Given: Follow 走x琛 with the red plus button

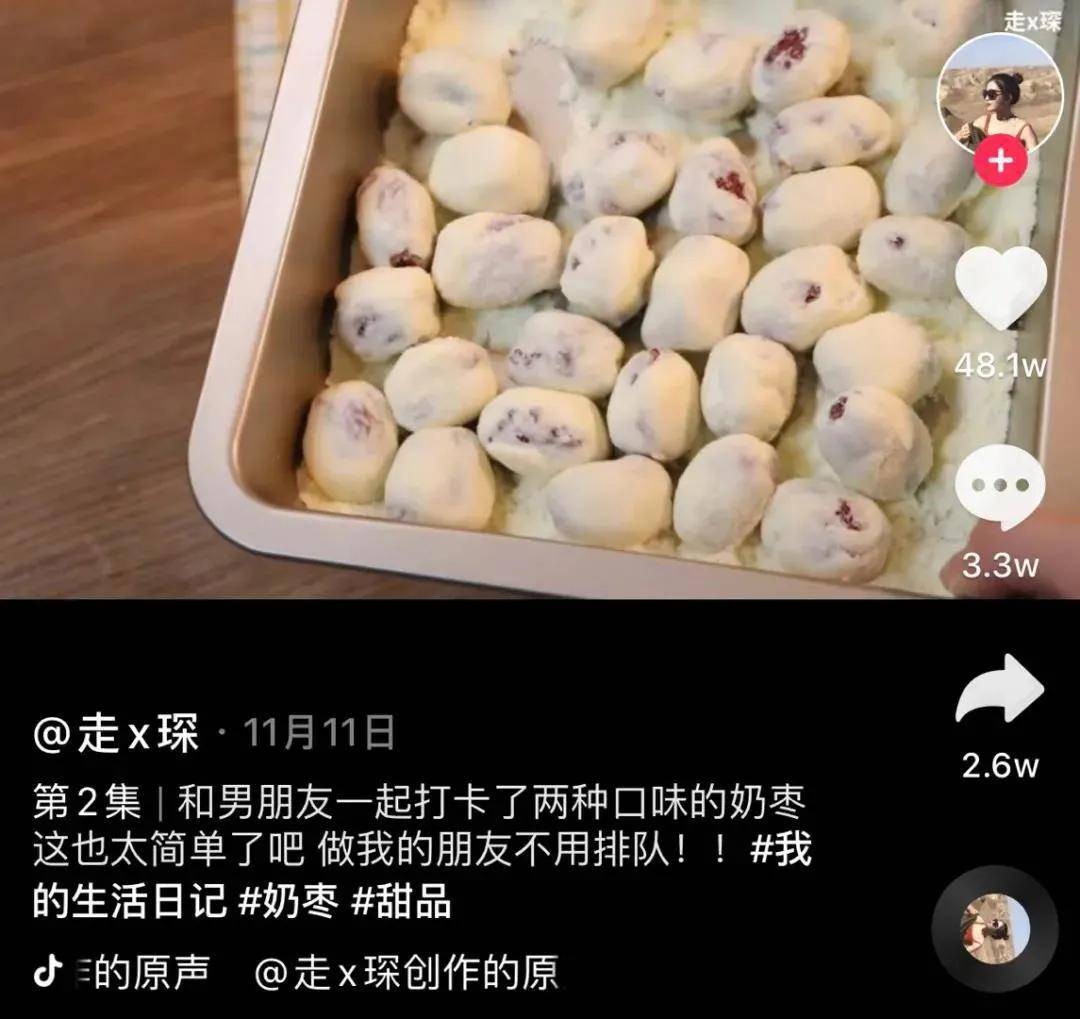Looking at the screenshot, I should (1000, 161).
